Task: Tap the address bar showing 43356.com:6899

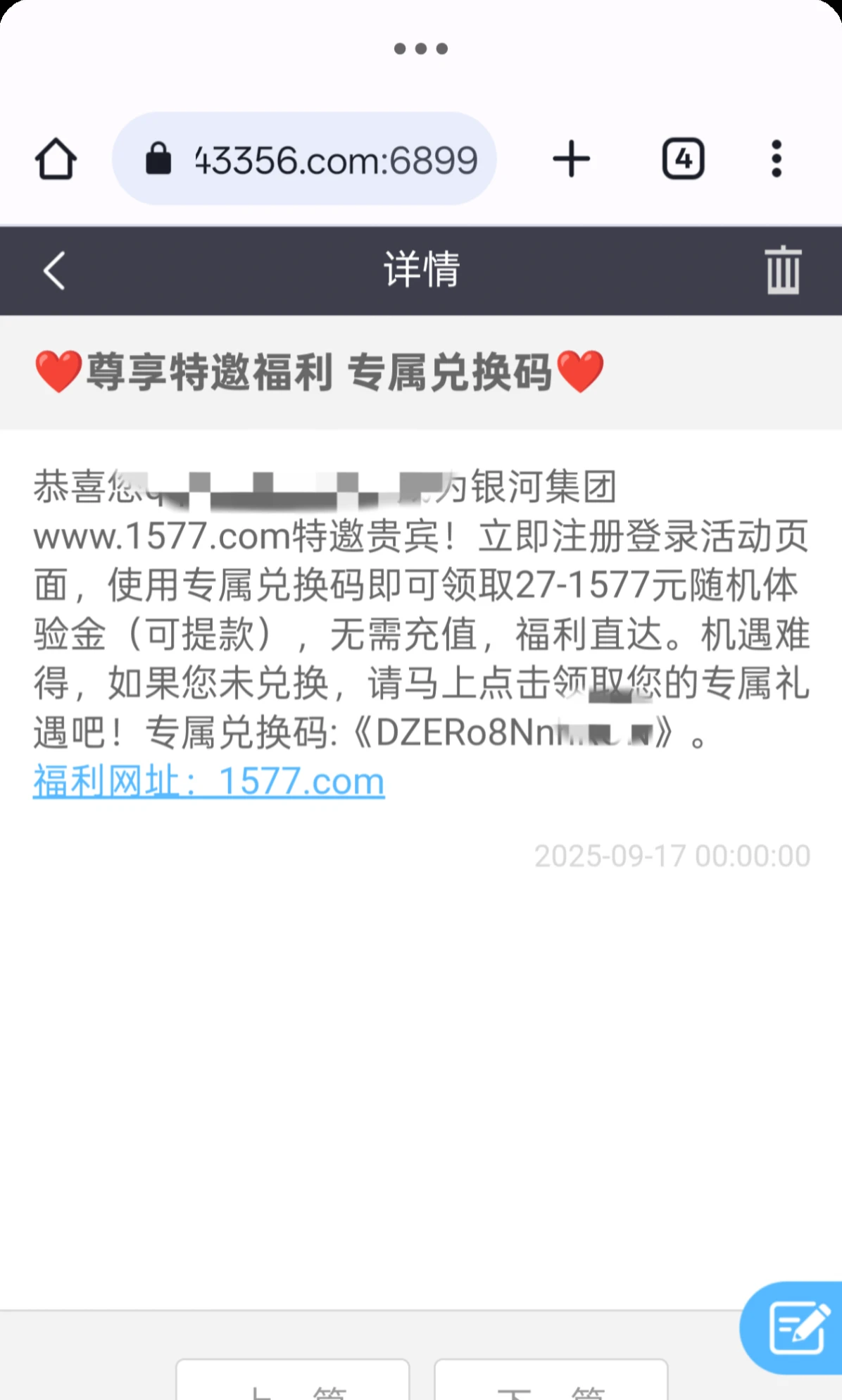Action: pos(304,159)
